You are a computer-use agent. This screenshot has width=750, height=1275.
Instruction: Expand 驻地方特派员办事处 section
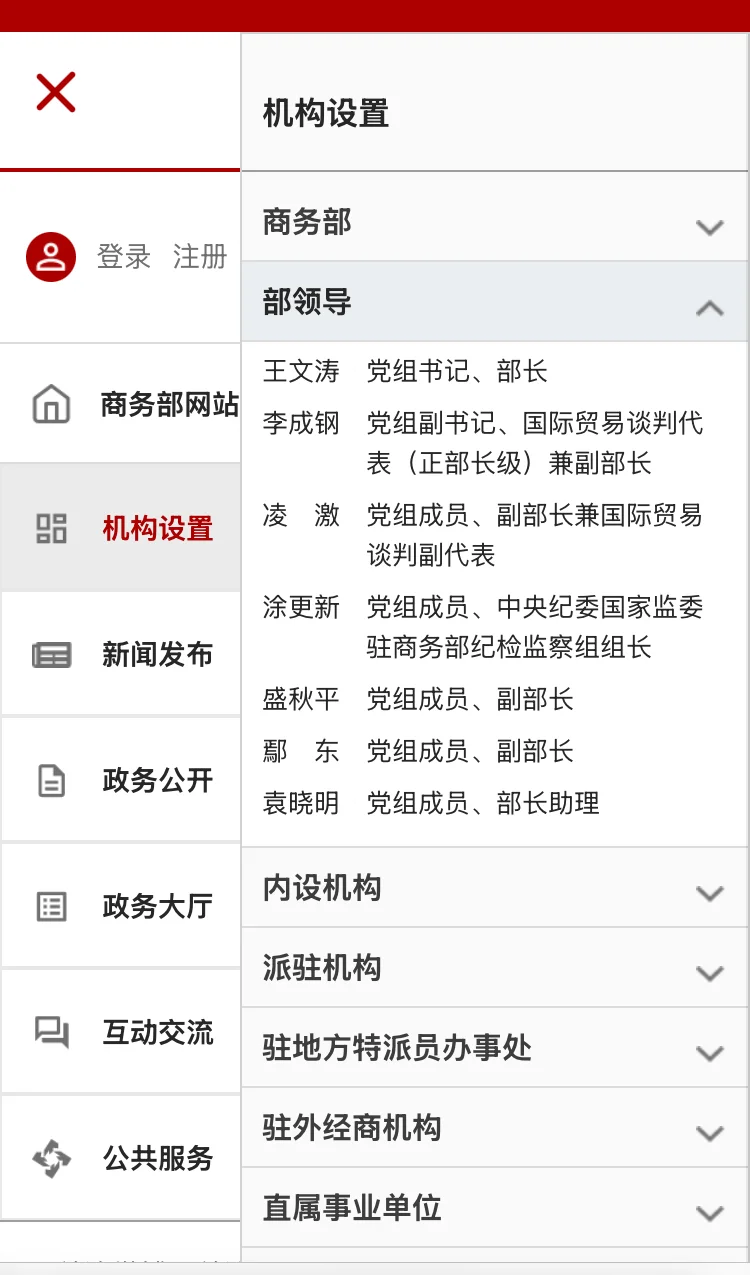coord(494,1048)
